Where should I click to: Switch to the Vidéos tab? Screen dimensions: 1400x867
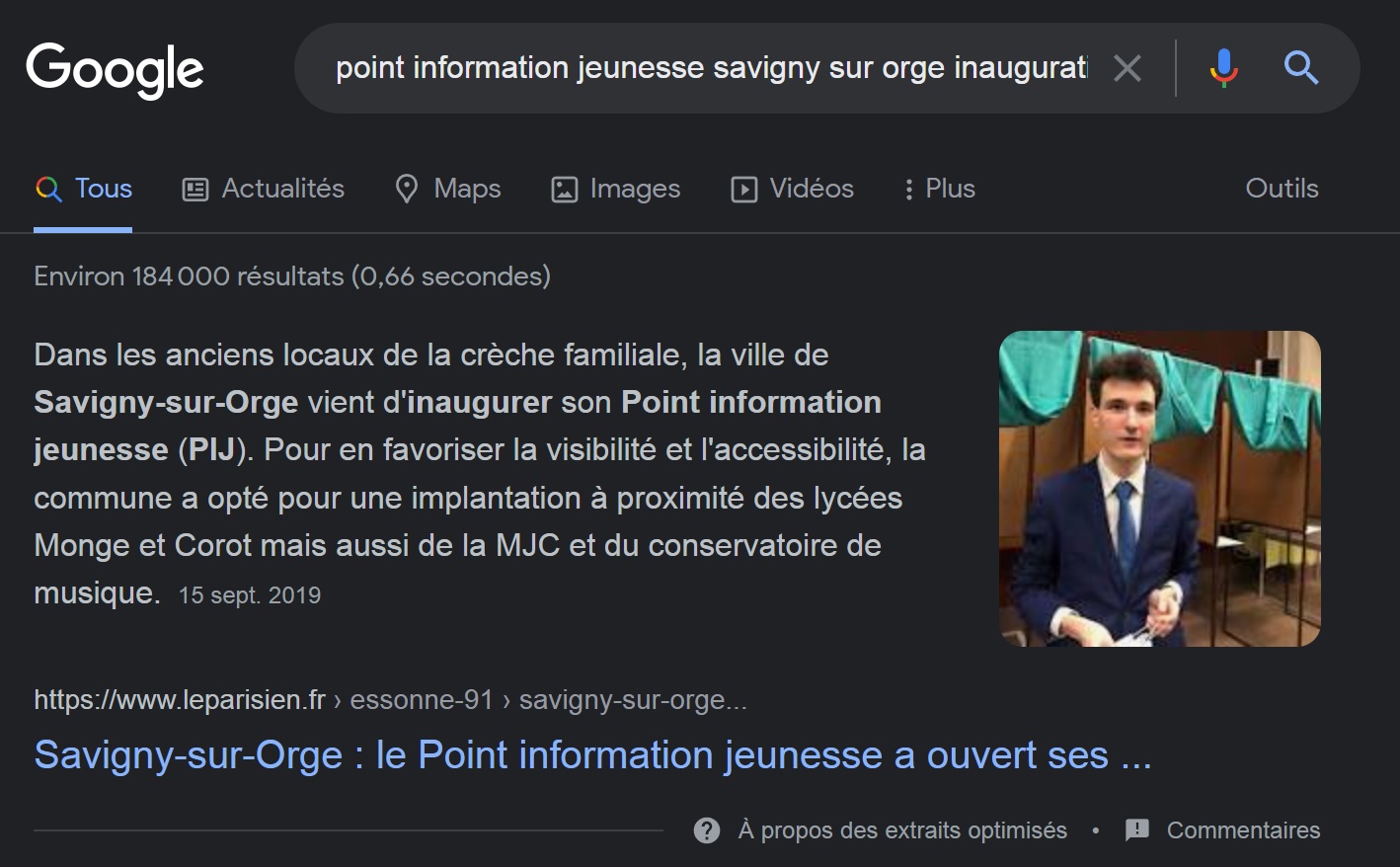[x=792, y=189]
